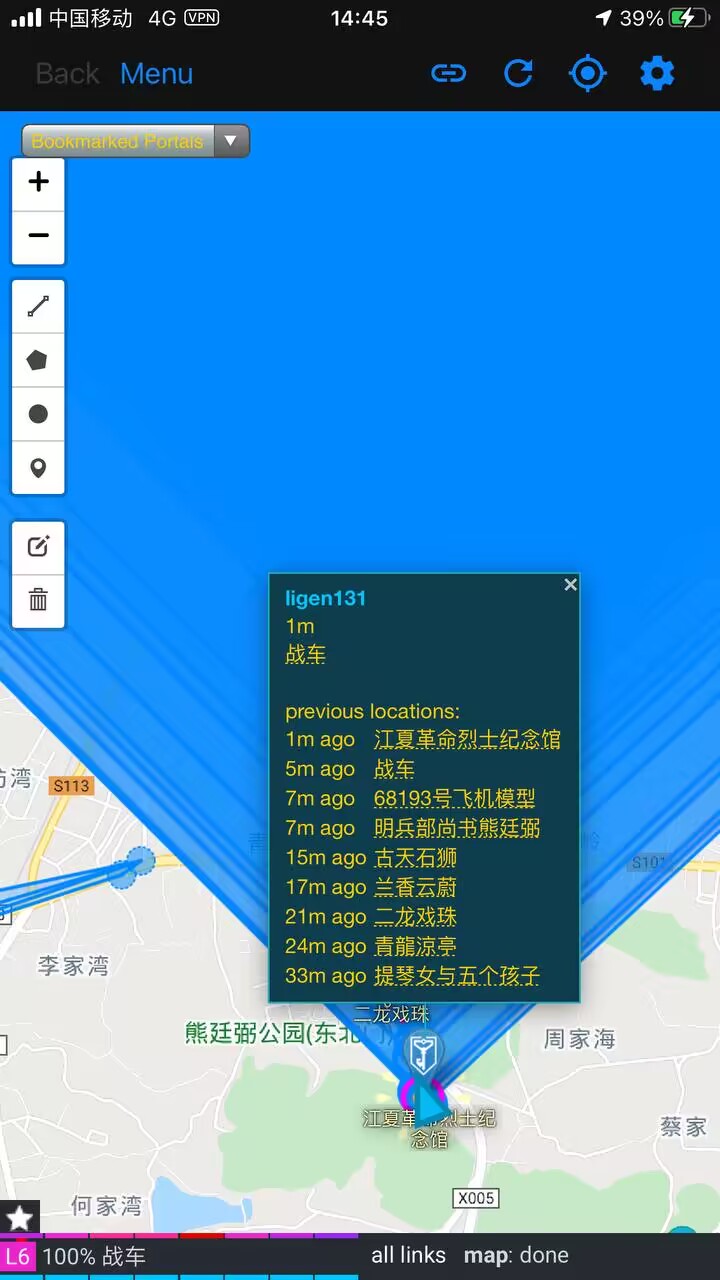Center map on my location
This screenshot has height=1280, width=720.
[587, 73]
